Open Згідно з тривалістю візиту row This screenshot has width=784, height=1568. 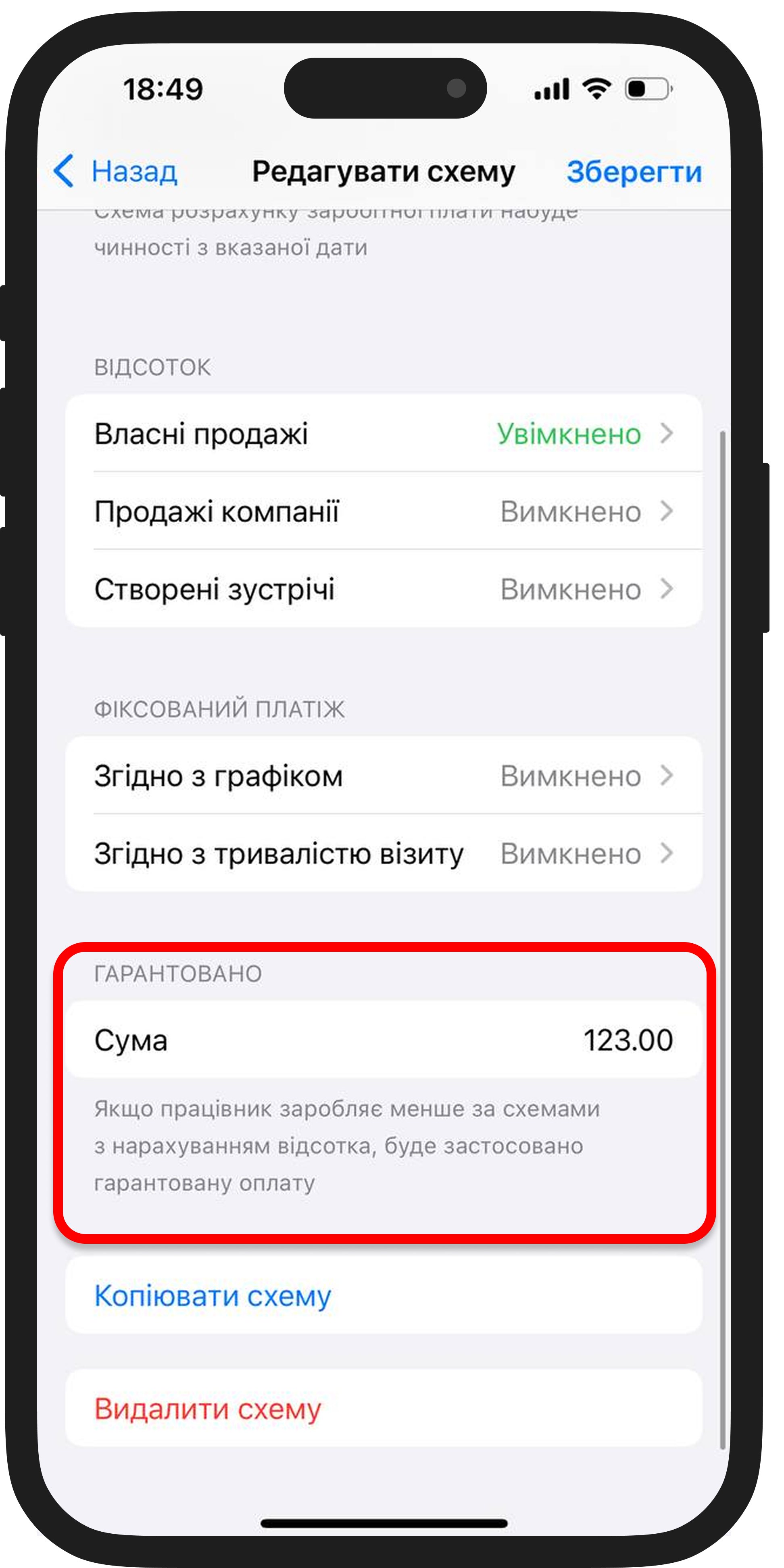(384, 853)
